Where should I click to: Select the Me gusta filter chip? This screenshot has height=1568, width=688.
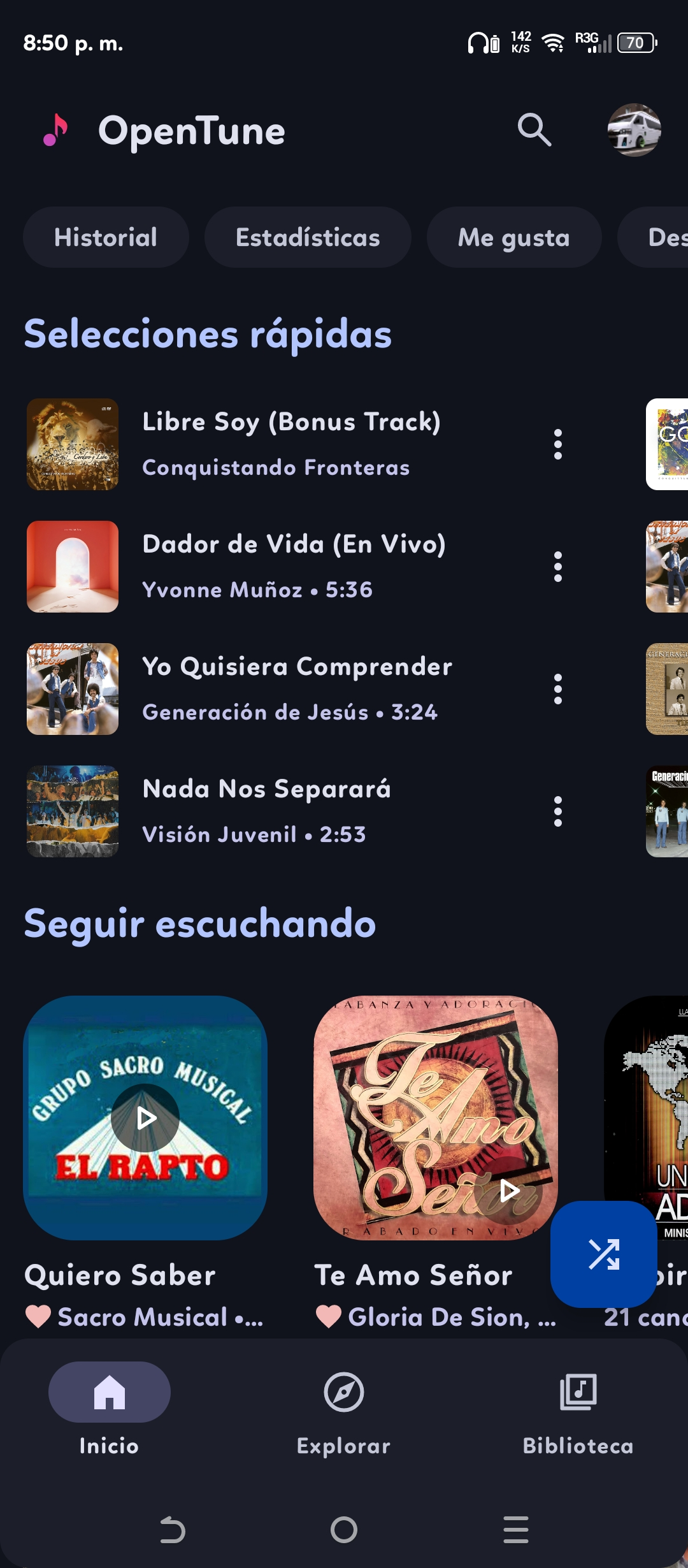tap(515, 237)
